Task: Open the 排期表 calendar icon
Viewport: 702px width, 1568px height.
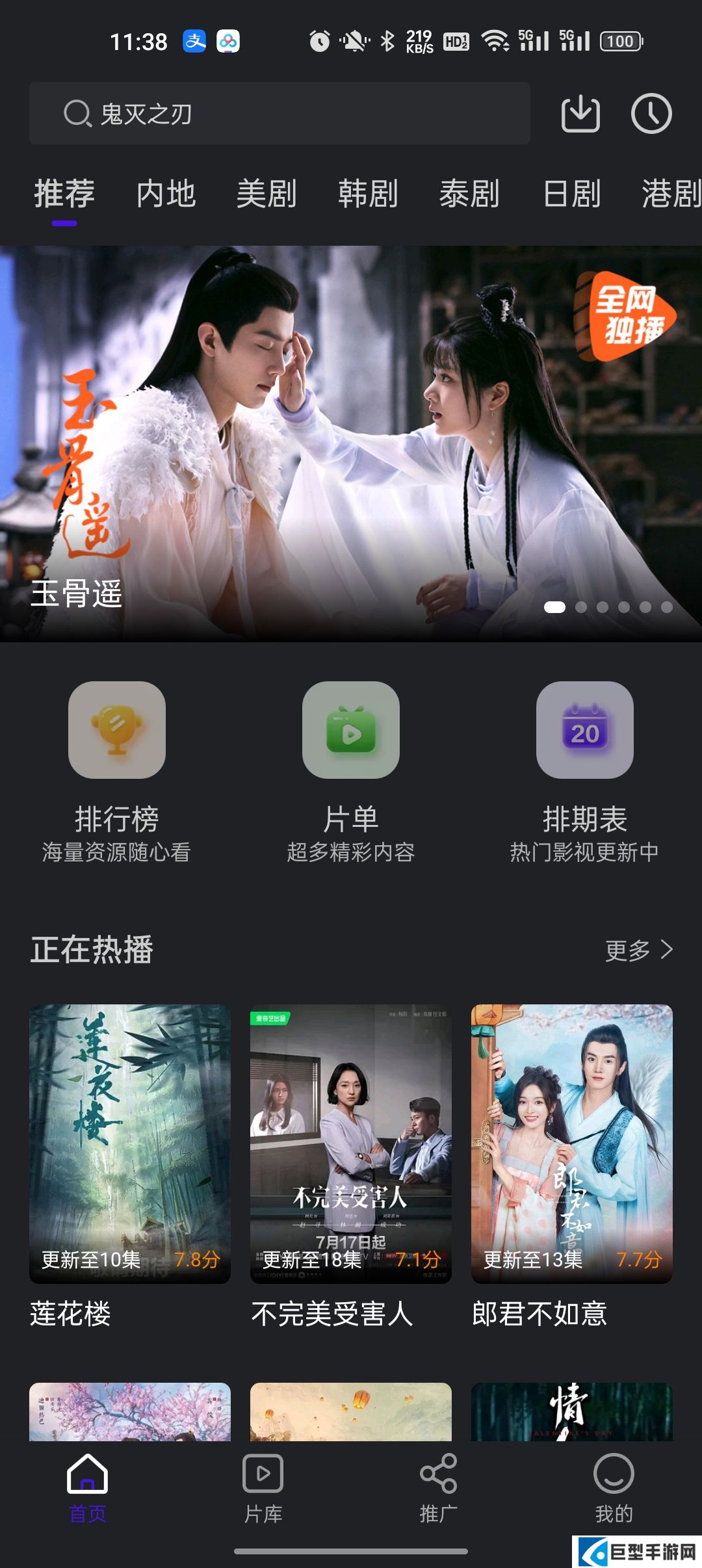Action: click(x=584, y=731)
